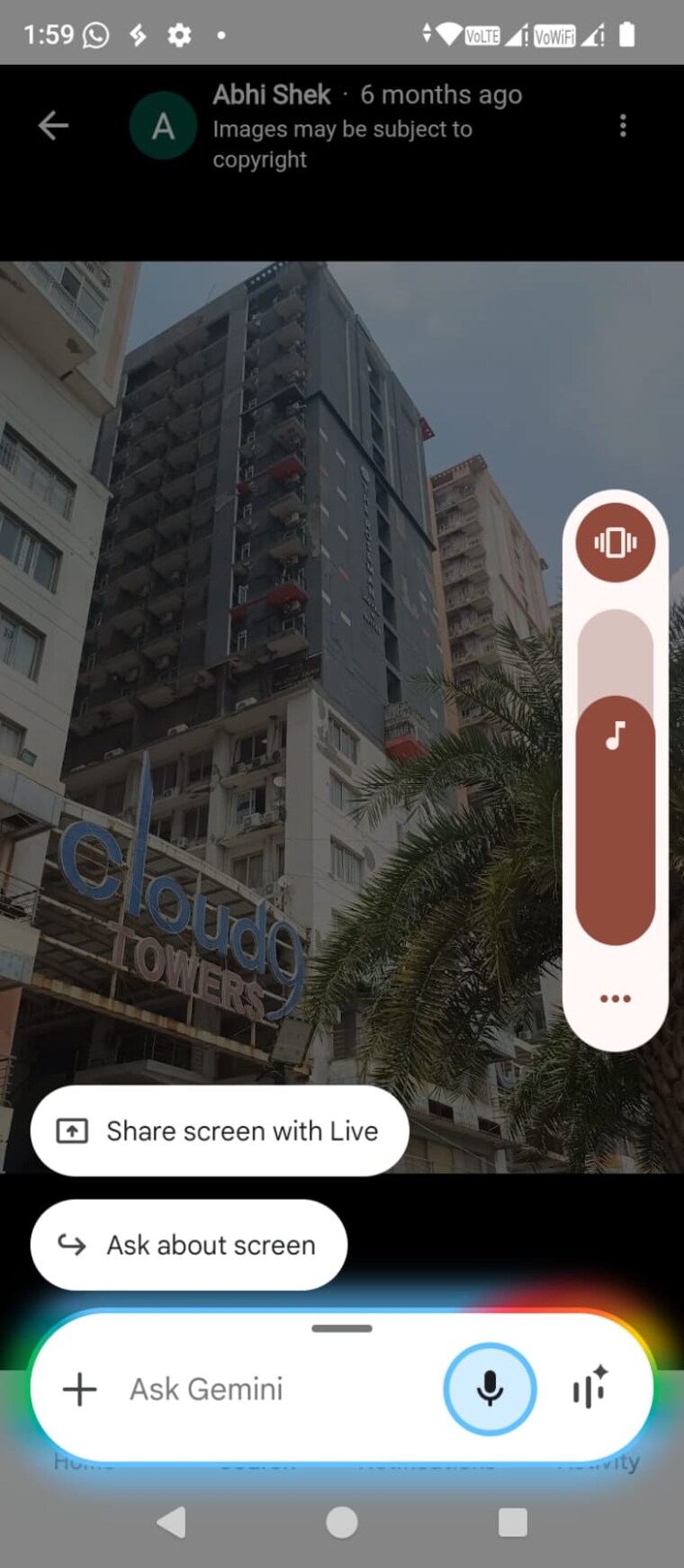This screenshot has height=1568, width=684.
Task: Tap the system home button
Action: pos(342,1522)
